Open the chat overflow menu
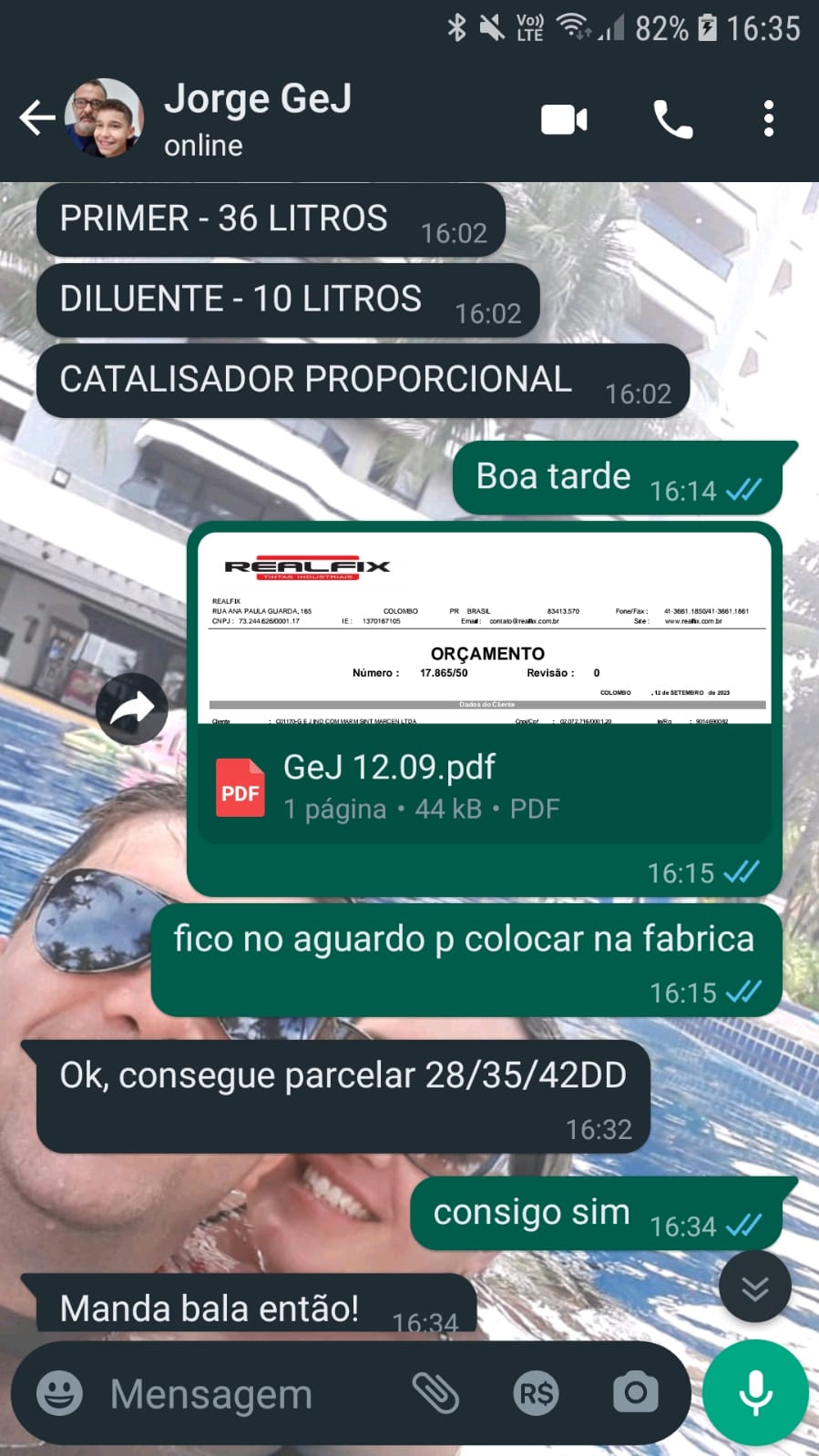 769,119
